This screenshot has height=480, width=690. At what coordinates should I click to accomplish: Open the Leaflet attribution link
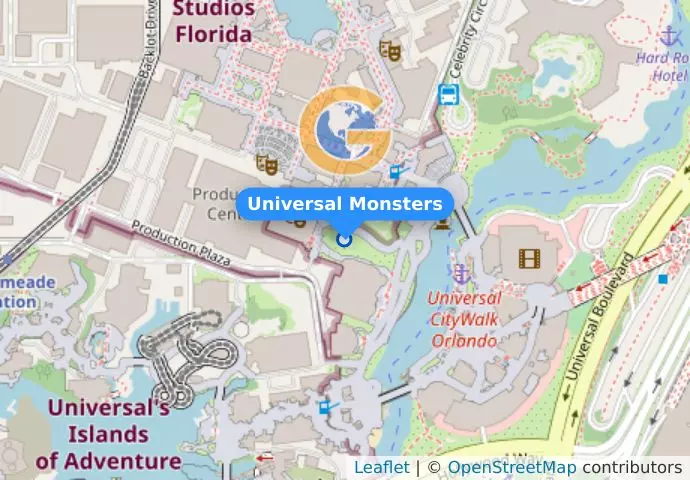381,467
